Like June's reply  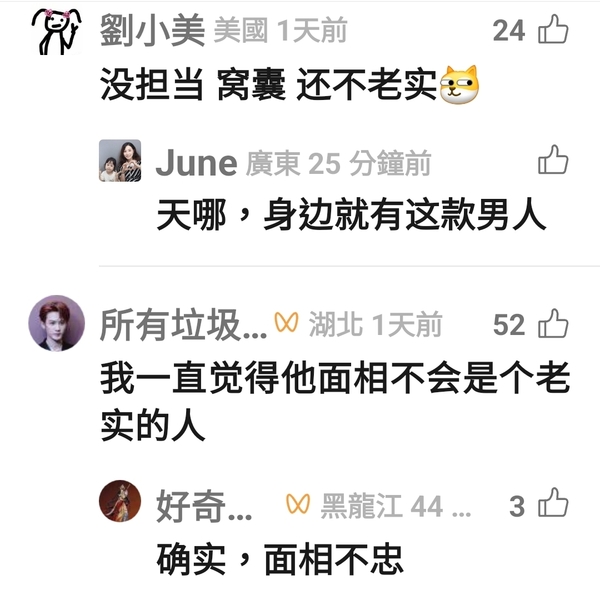tap(553, 160)
